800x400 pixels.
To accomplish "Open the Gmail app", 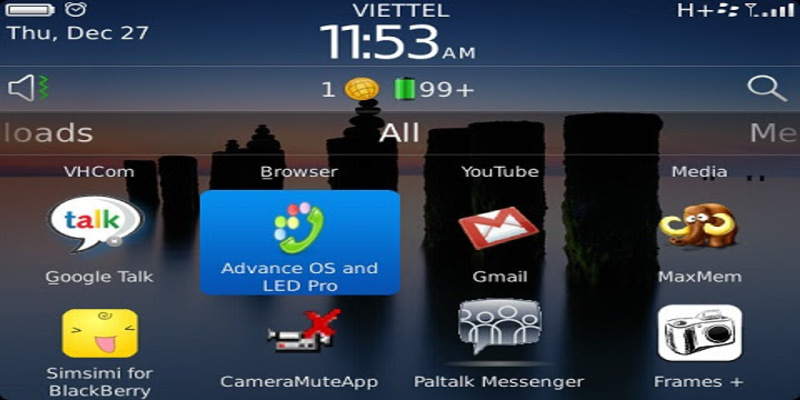I will (x=499, y=230).
